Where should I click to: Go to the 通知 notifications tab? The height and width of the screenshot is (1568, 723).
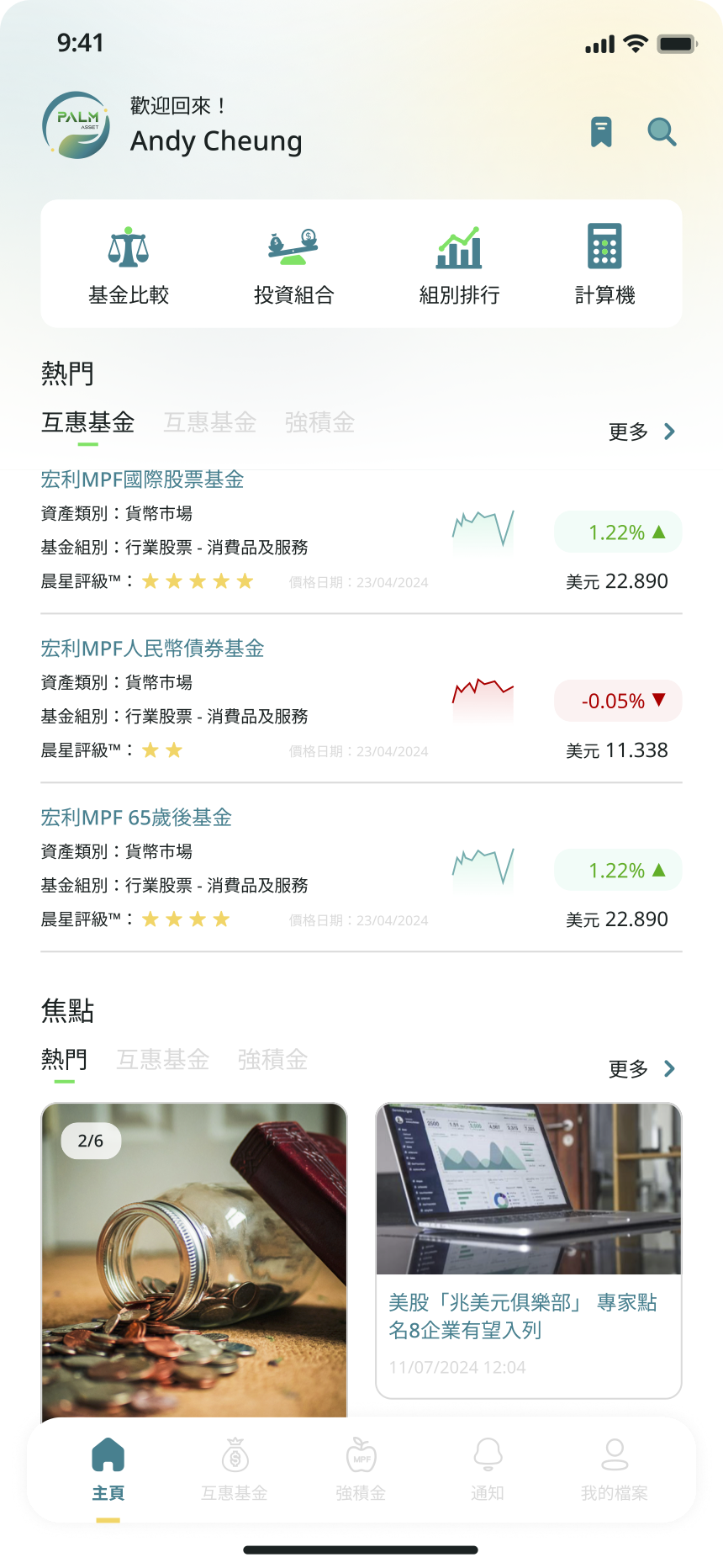[x=488, y=1470]
